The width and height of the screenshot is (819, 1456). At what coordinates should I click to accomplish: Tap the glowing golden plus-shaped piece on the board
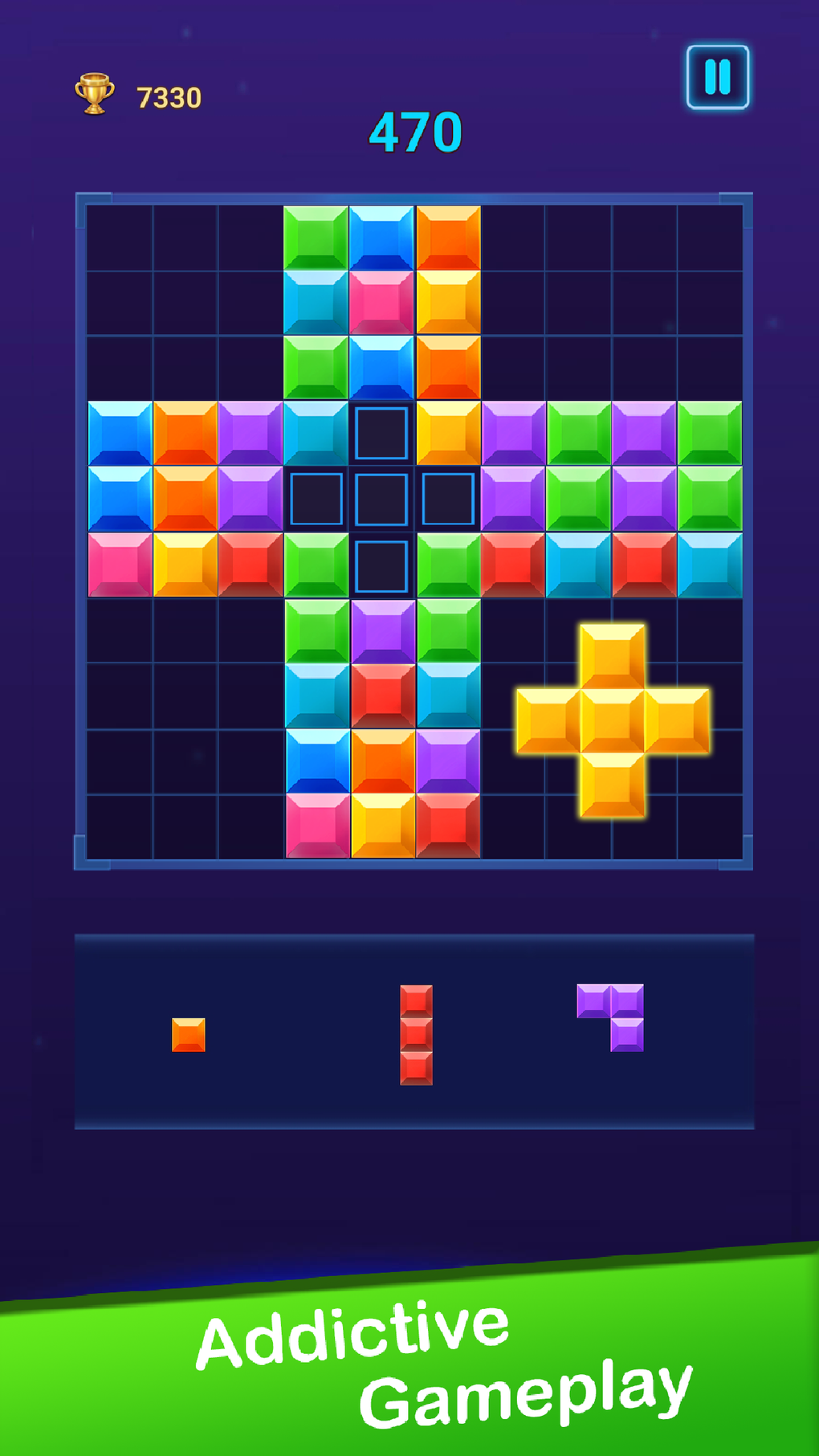[x=612, y=721]
